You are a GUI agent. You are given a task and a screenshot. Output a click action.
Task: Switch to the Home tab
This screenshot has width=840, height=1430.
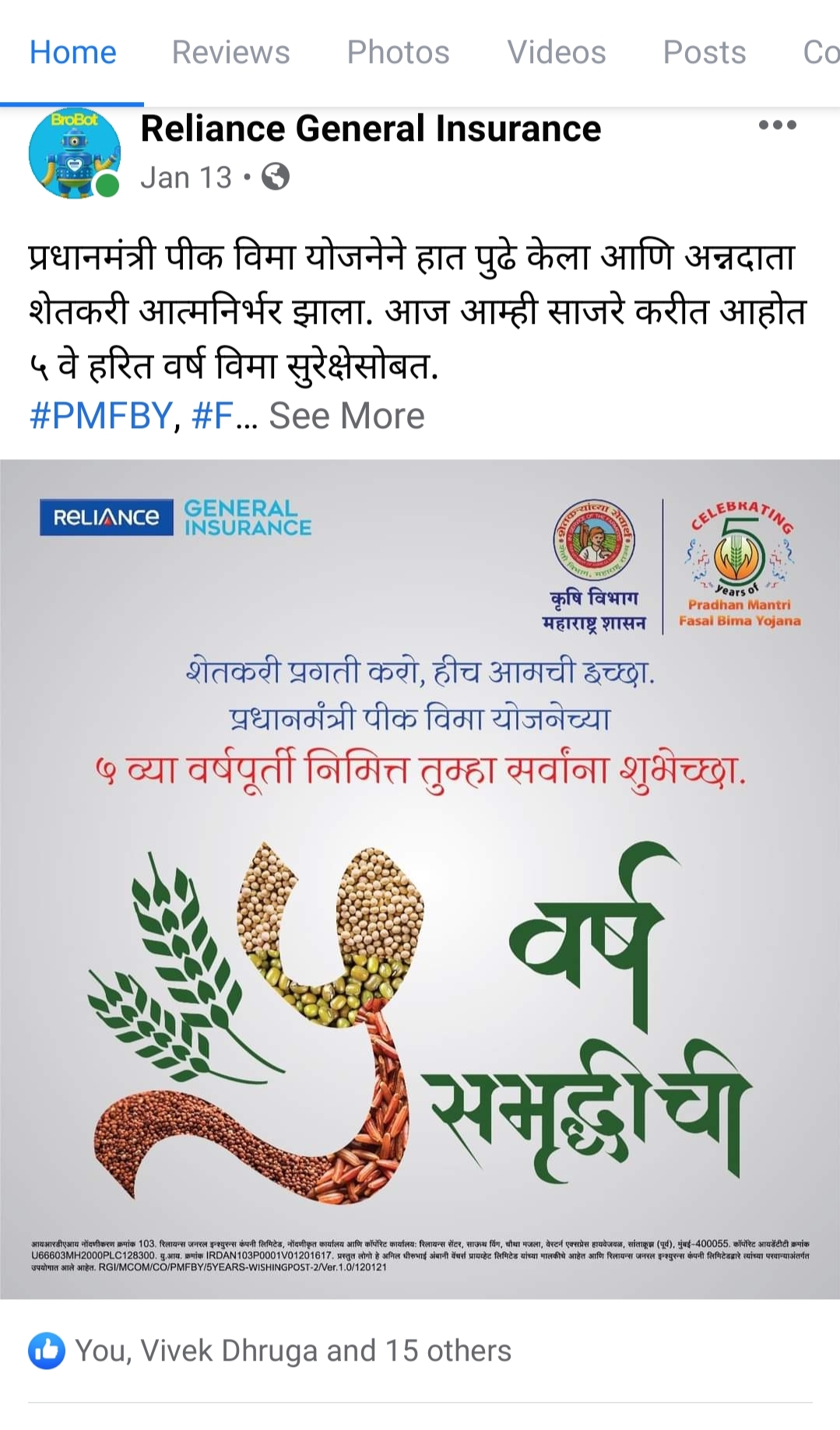pyautogui.click(x=72, y=53)
